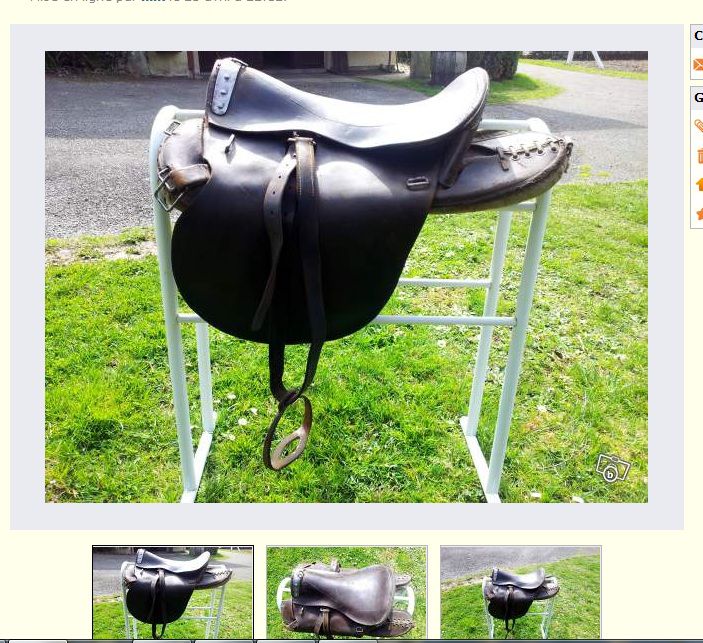Viewport: 703px width, 643px height.
Task: Select the middle thumbnail with the saddle close-up
Action: pos(347,592)
